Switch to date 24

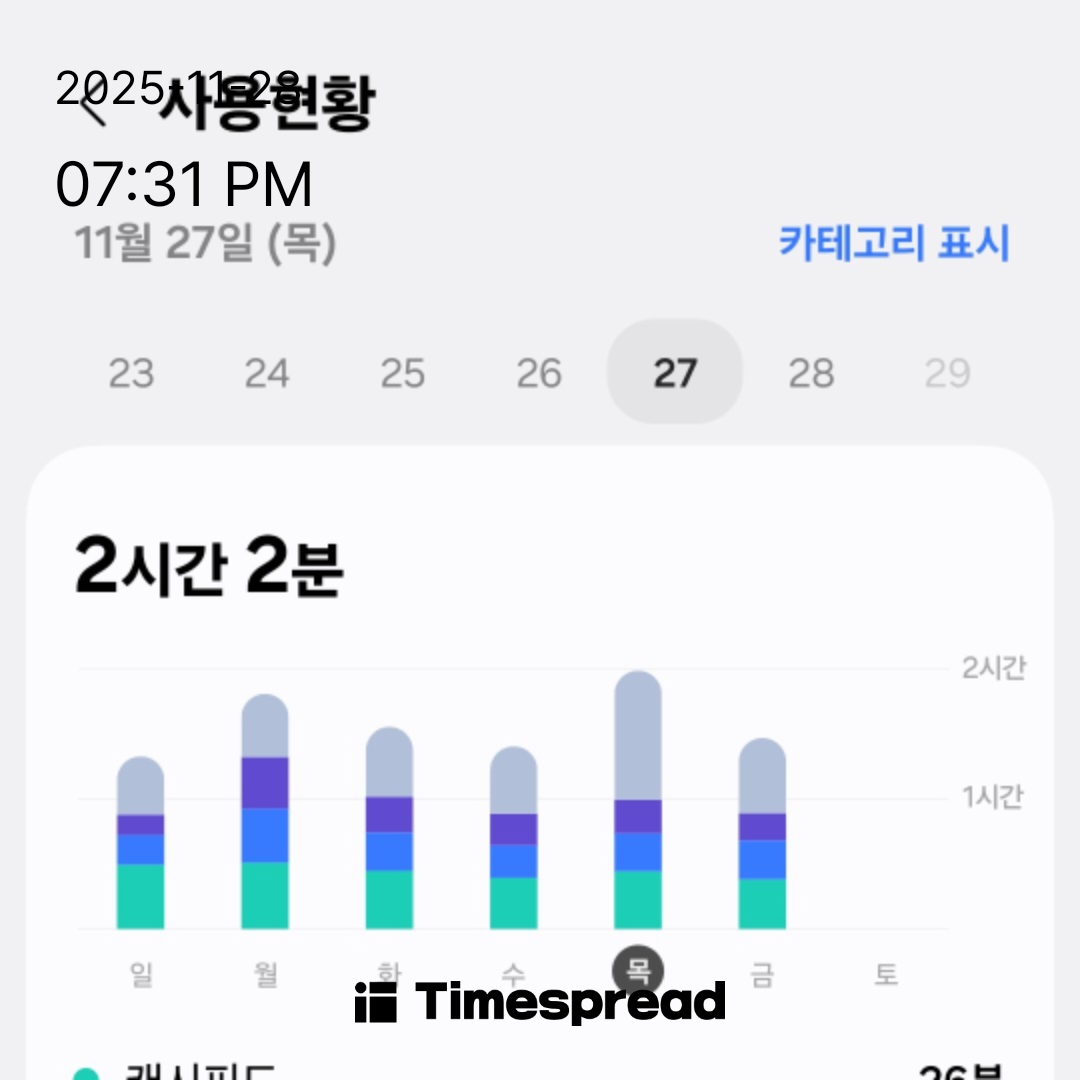coord(267,374)
